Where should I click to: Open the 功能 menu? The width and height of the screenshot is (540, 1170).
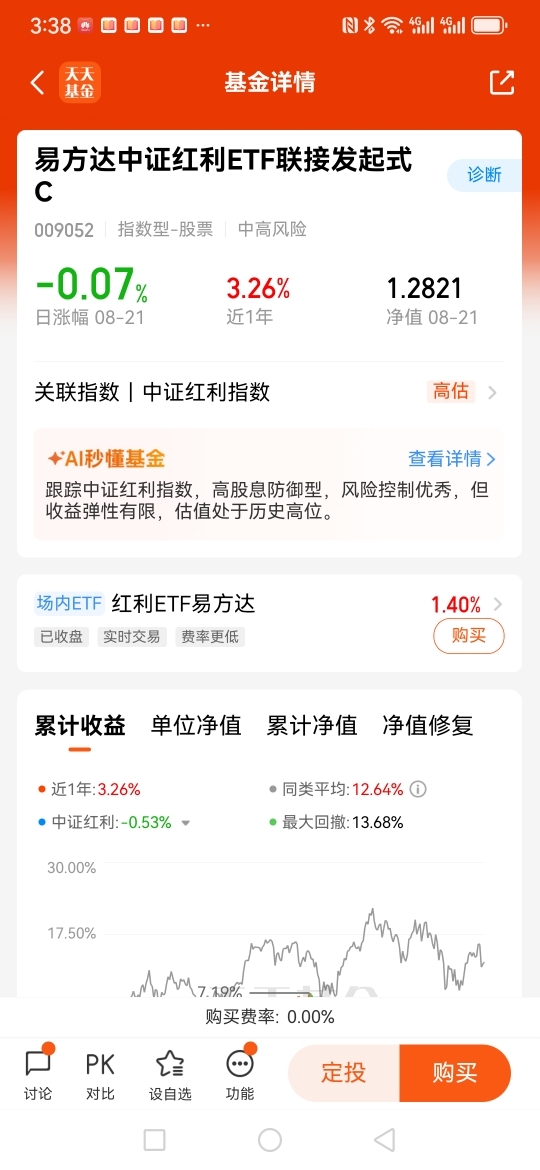pyautogui.click(x=239, y=1074)
